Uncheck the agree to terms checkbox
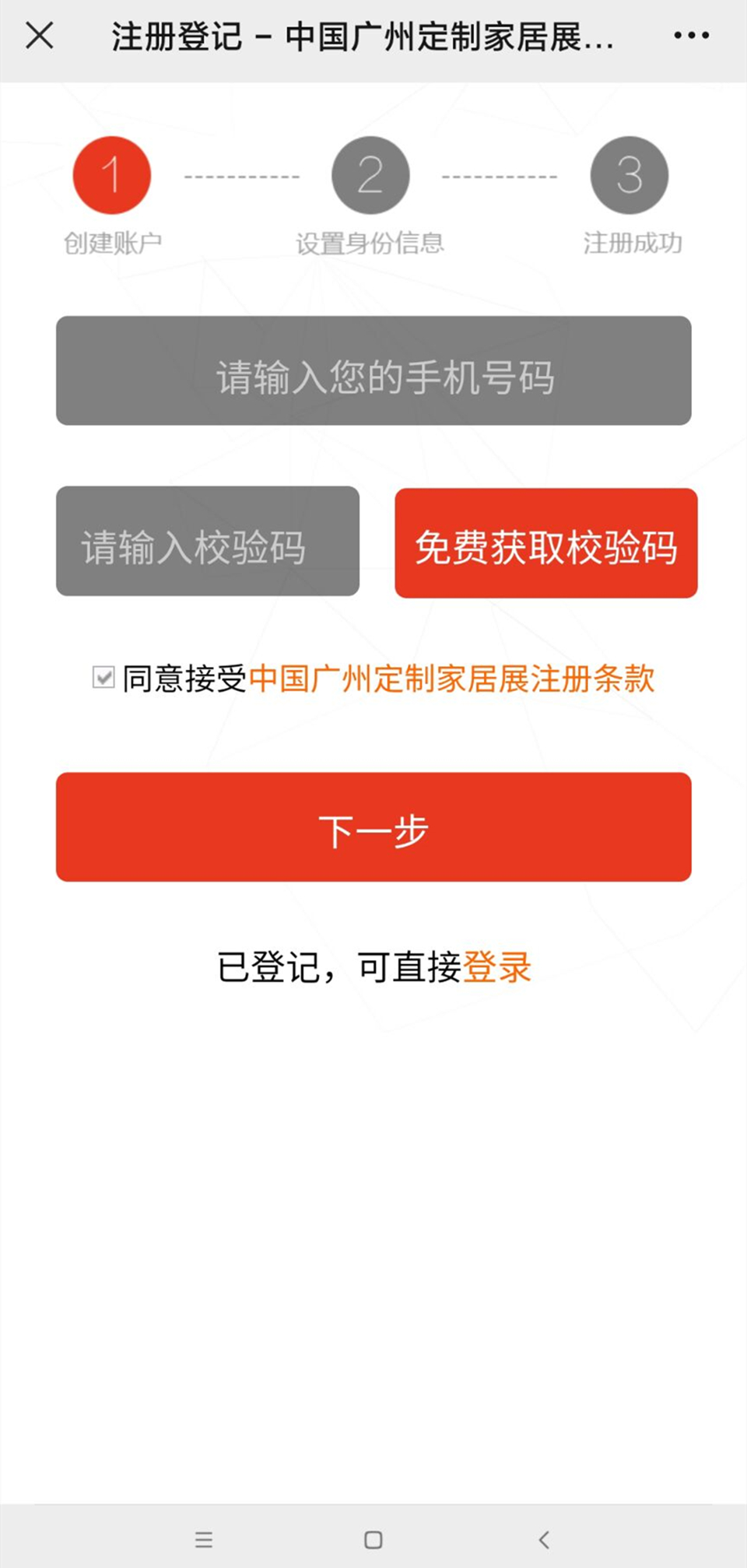 tap(103, 677)
